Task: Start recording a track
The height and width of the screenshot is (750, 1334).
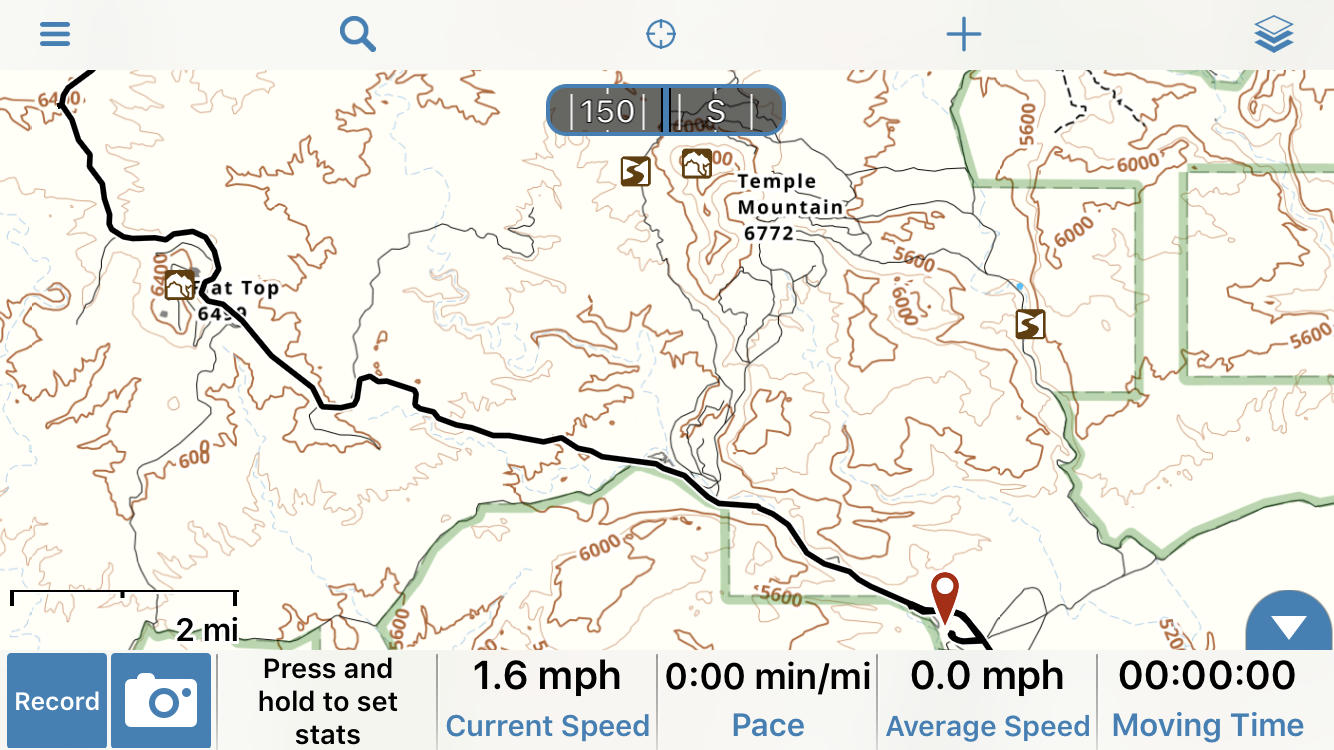Action: [x=57, y=701]
